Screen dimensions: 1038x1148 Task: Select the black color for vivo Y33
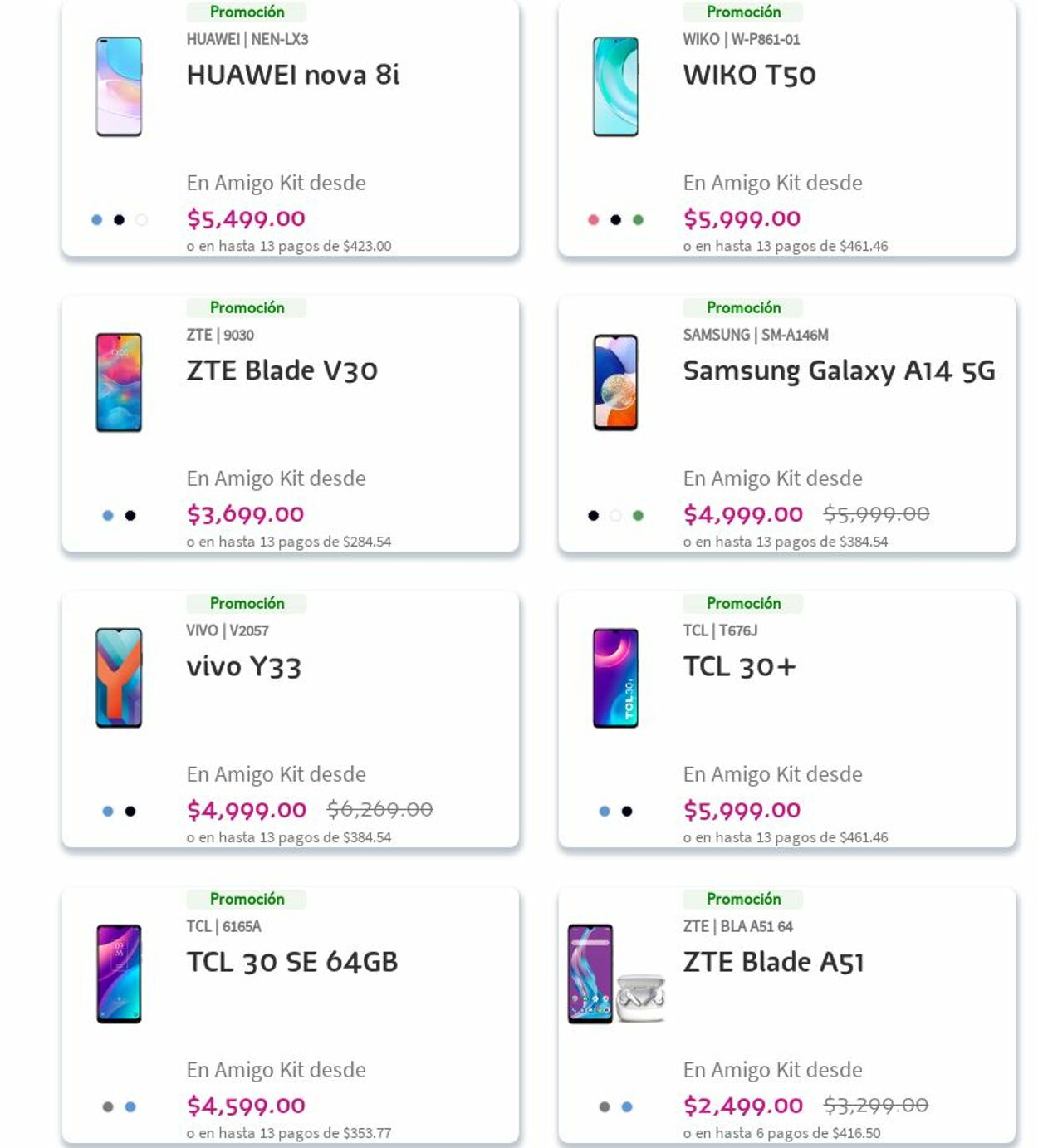(130, 812)
